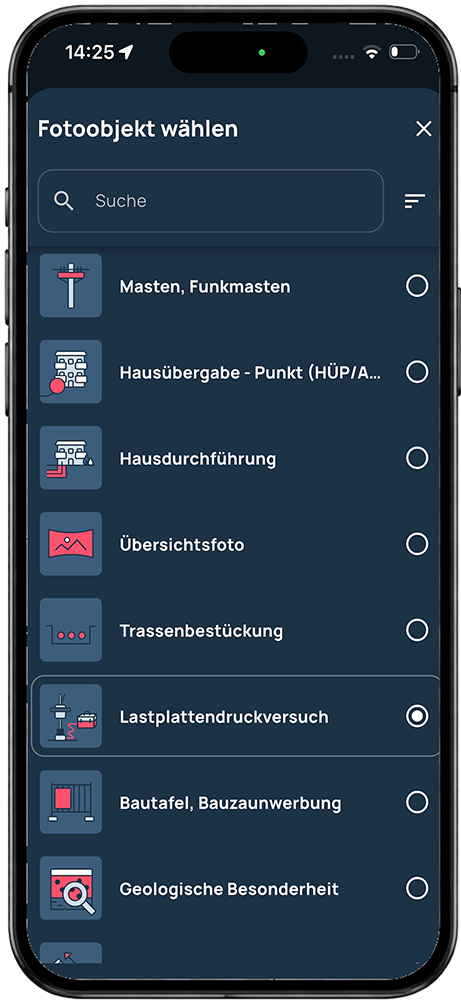Choose Bautafel, Bauzaunwerbung
461x1000 pixels.
click(235, 802)
